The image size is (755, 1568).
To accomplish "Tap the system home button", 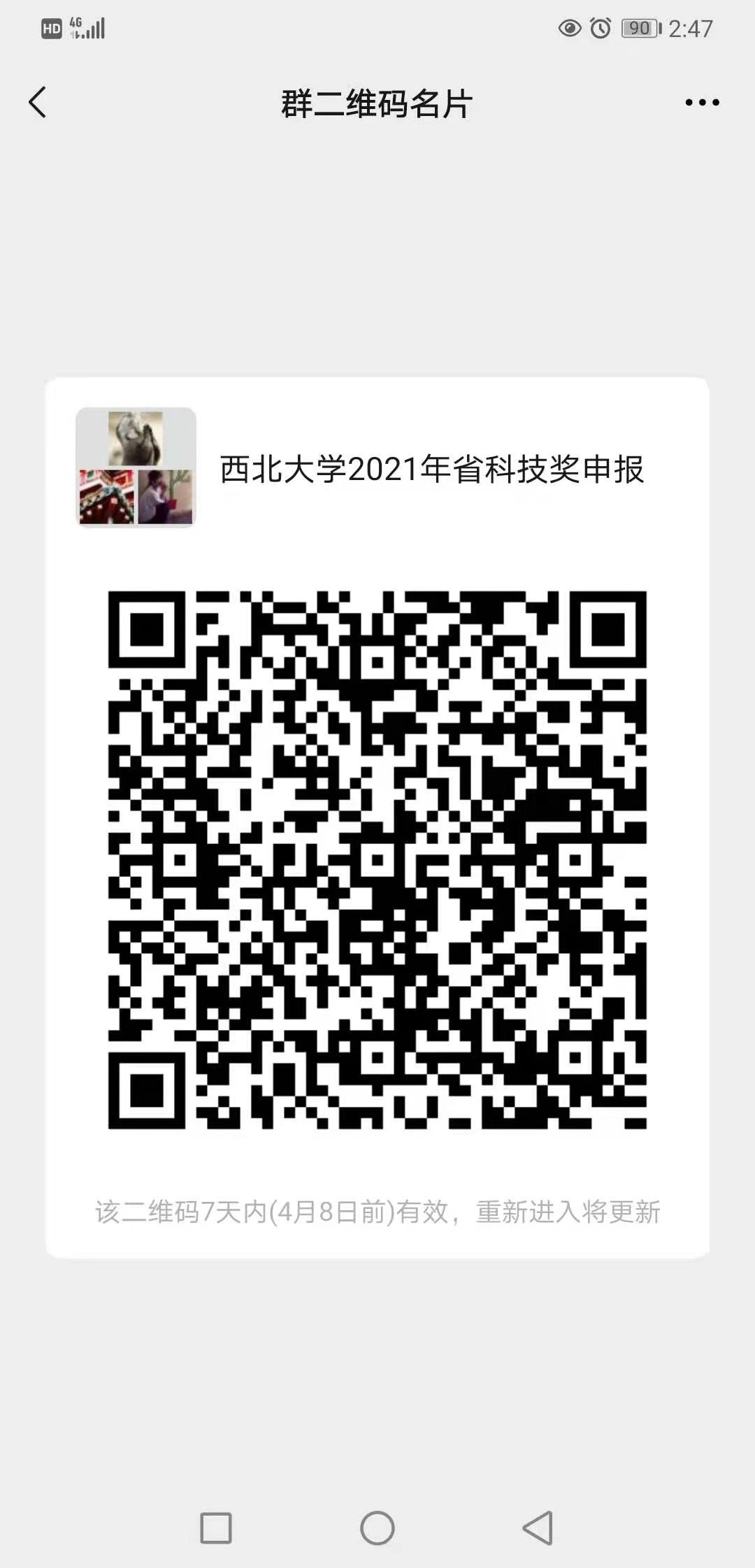I will coord(377,1527).
